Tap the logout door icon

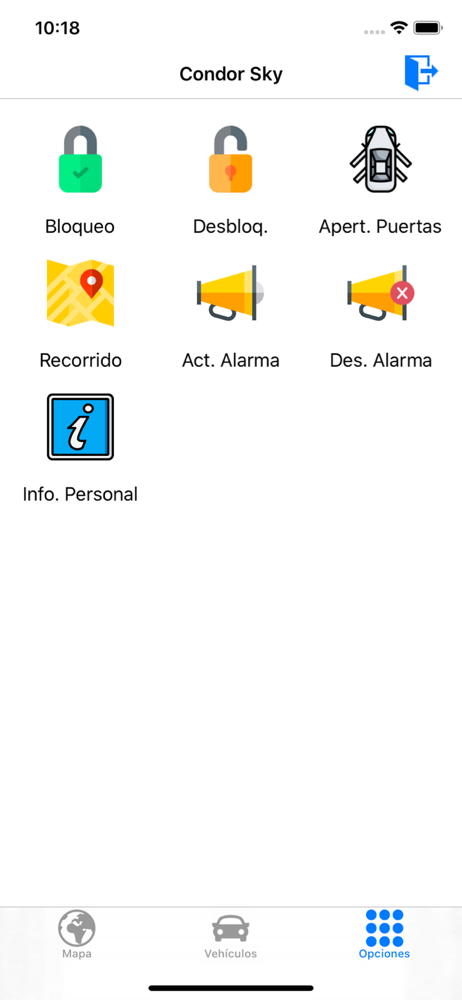click(x=421, y=73)
